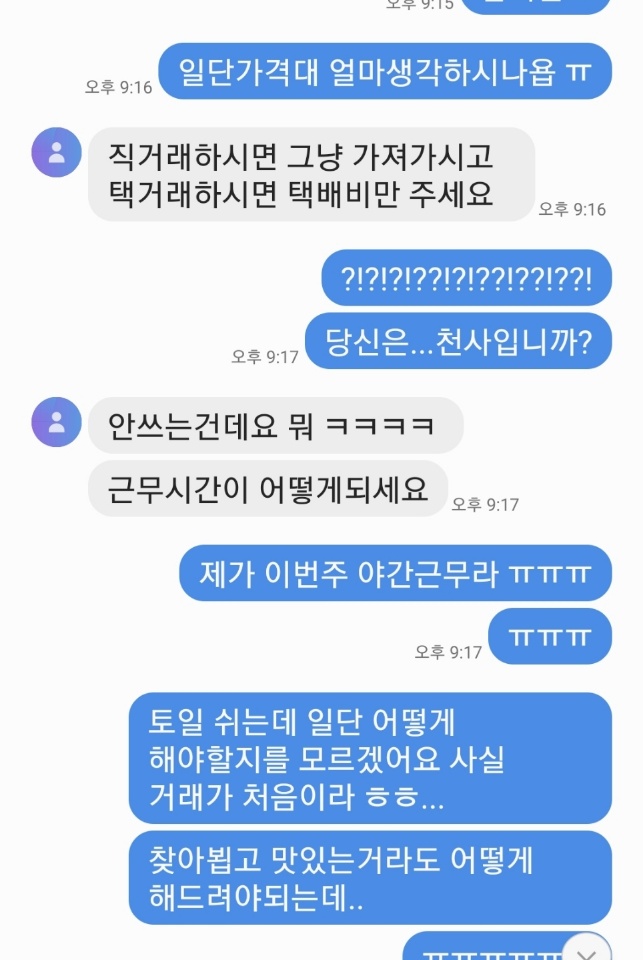Jump to latest message with down-arrow button
Image resolution: width=643 pixels, height=960 pixels.
tap(587, 948)
